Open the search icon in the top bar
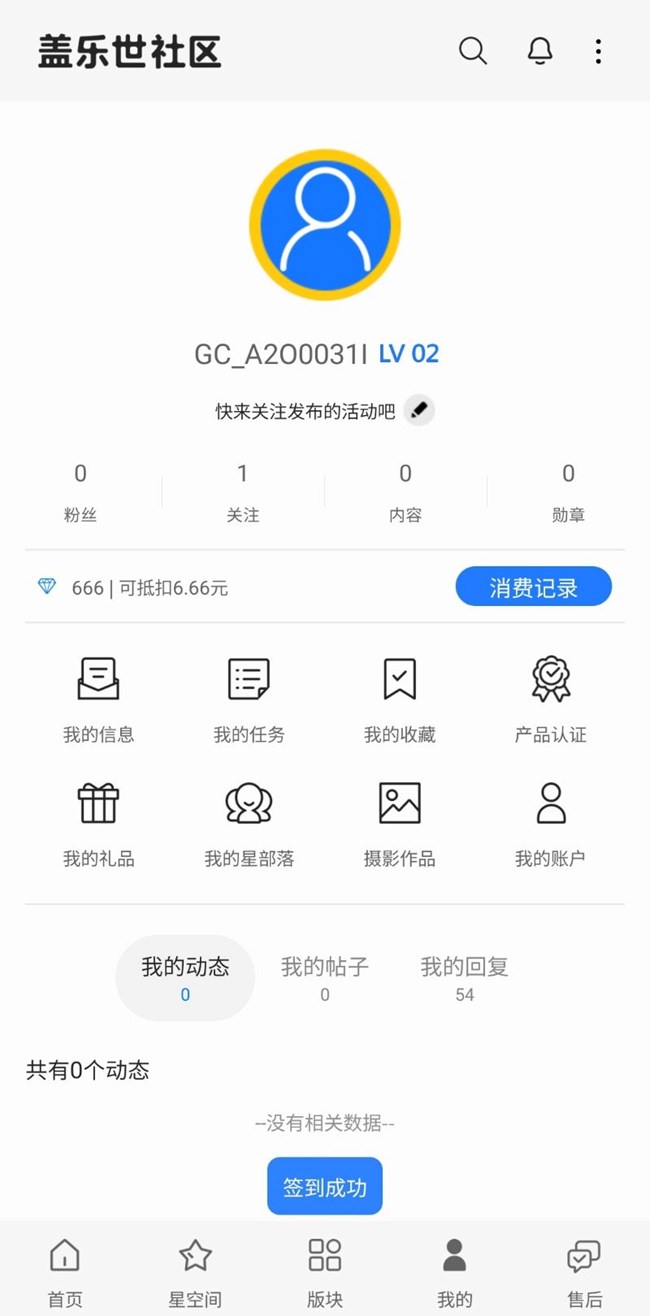Image resolution: width=650 pixels, height=1316 pixels. tap(473, 51)
